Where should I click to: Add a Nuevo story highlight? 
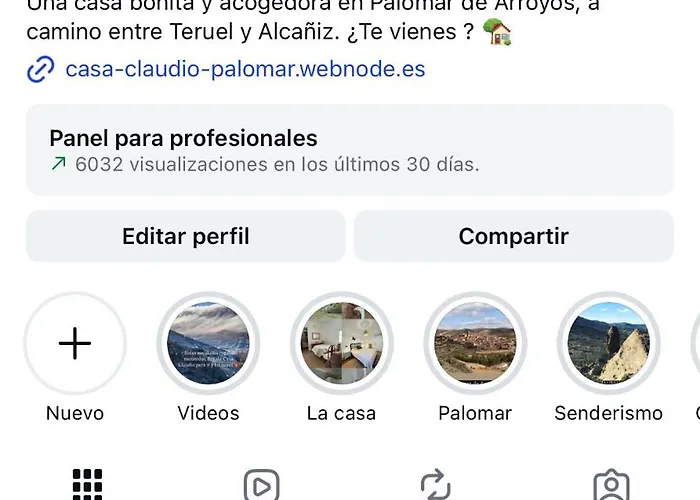click(75, 344)
